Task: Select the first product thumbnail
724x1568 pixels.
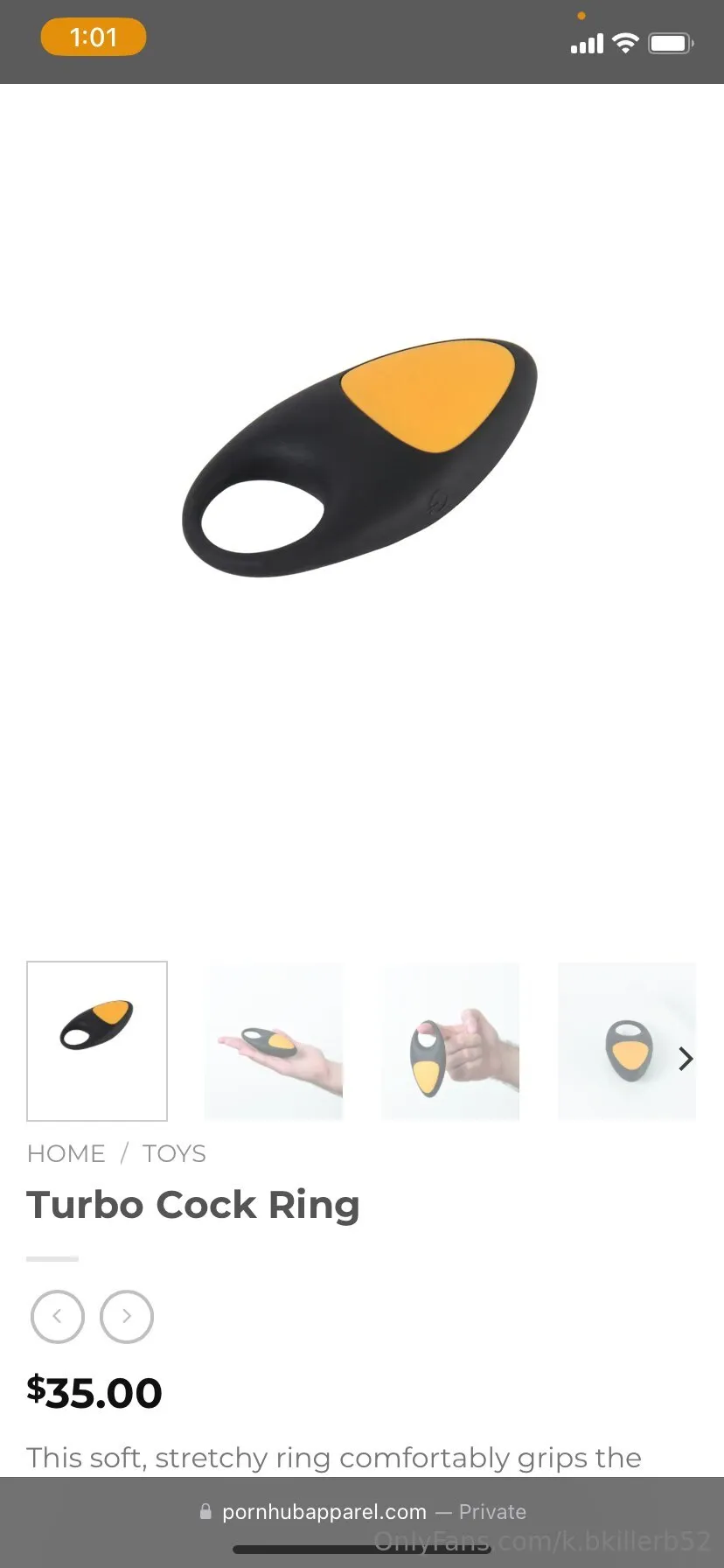Action: pyautogui.click(x=97, y=1040)
